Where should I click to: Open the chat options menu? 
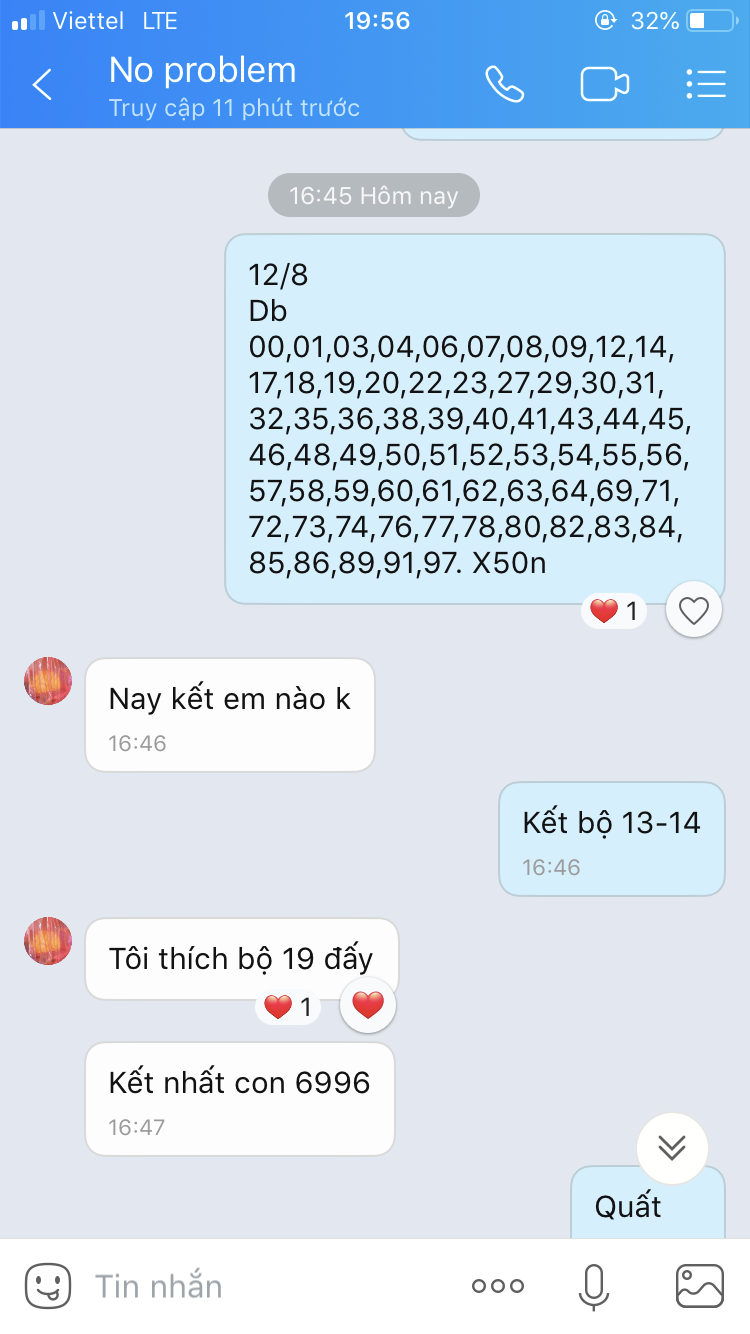coord(706,85)
